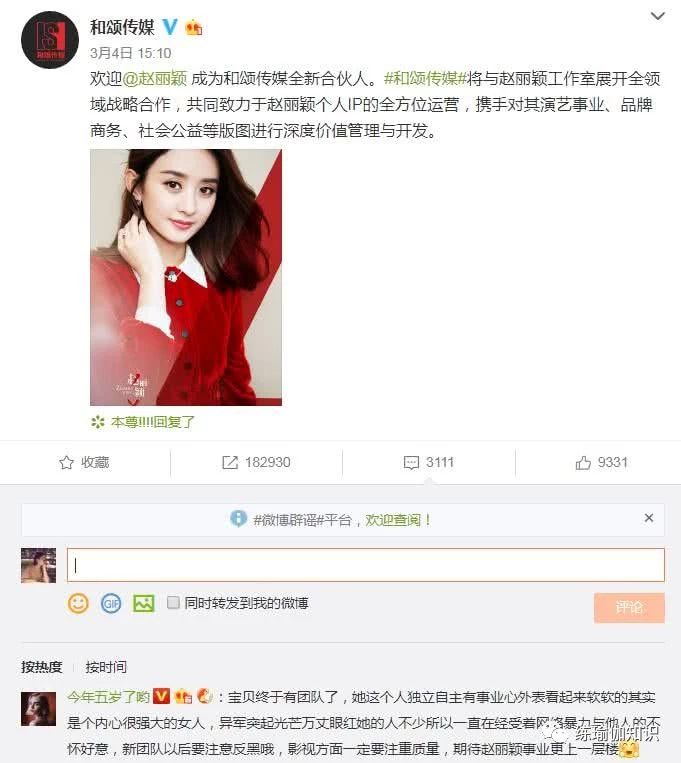
Task: Dismiss the 微博辟谣 notice banner
Action: tap(649, 518)
